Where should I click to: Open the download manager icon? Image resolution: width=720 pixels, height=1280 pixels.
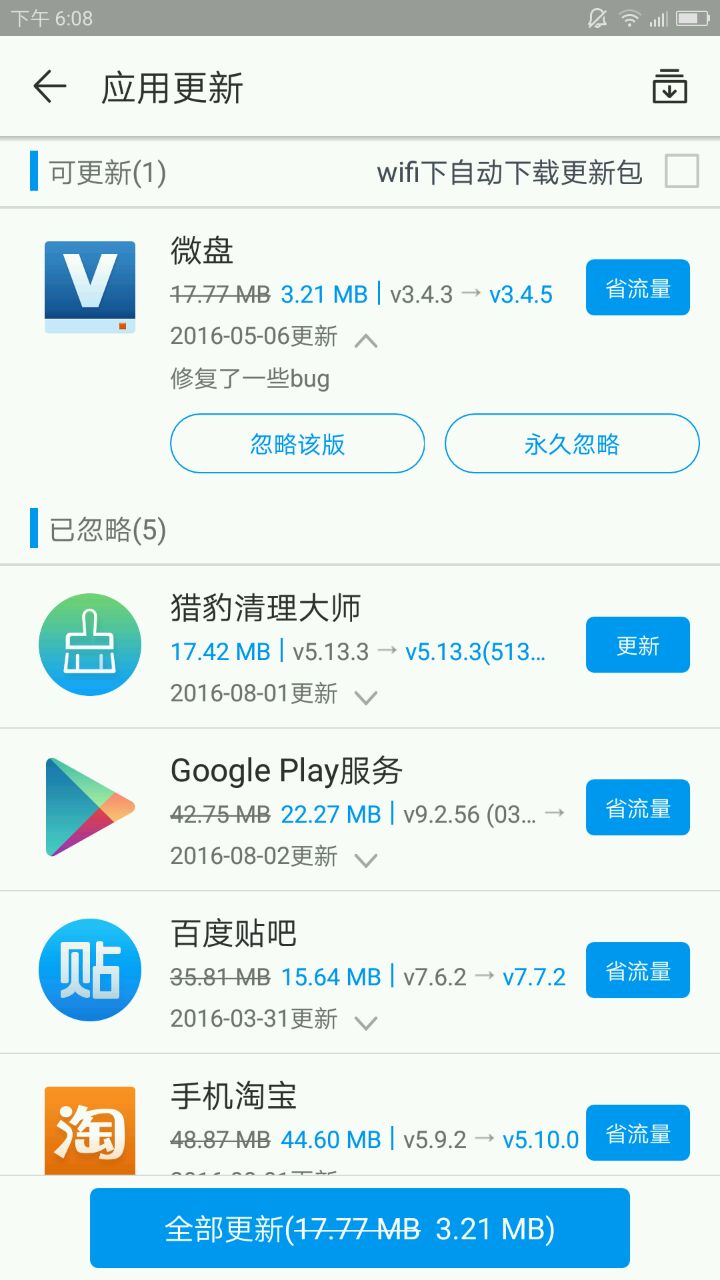[669, 87]
